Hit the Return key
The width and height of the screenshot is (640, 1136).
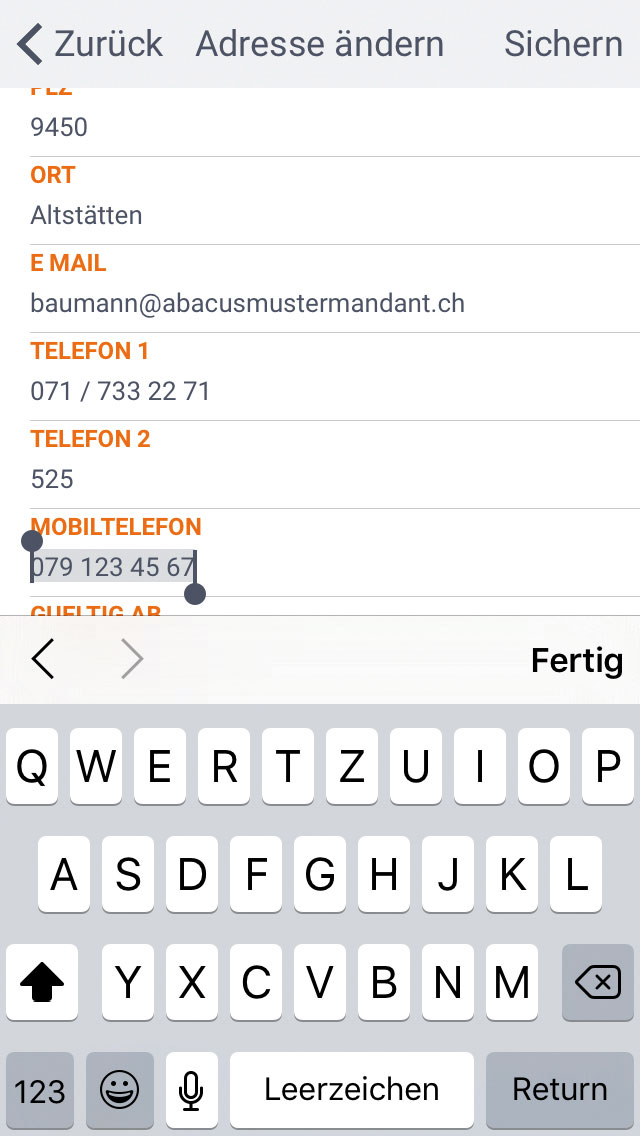559,1090
